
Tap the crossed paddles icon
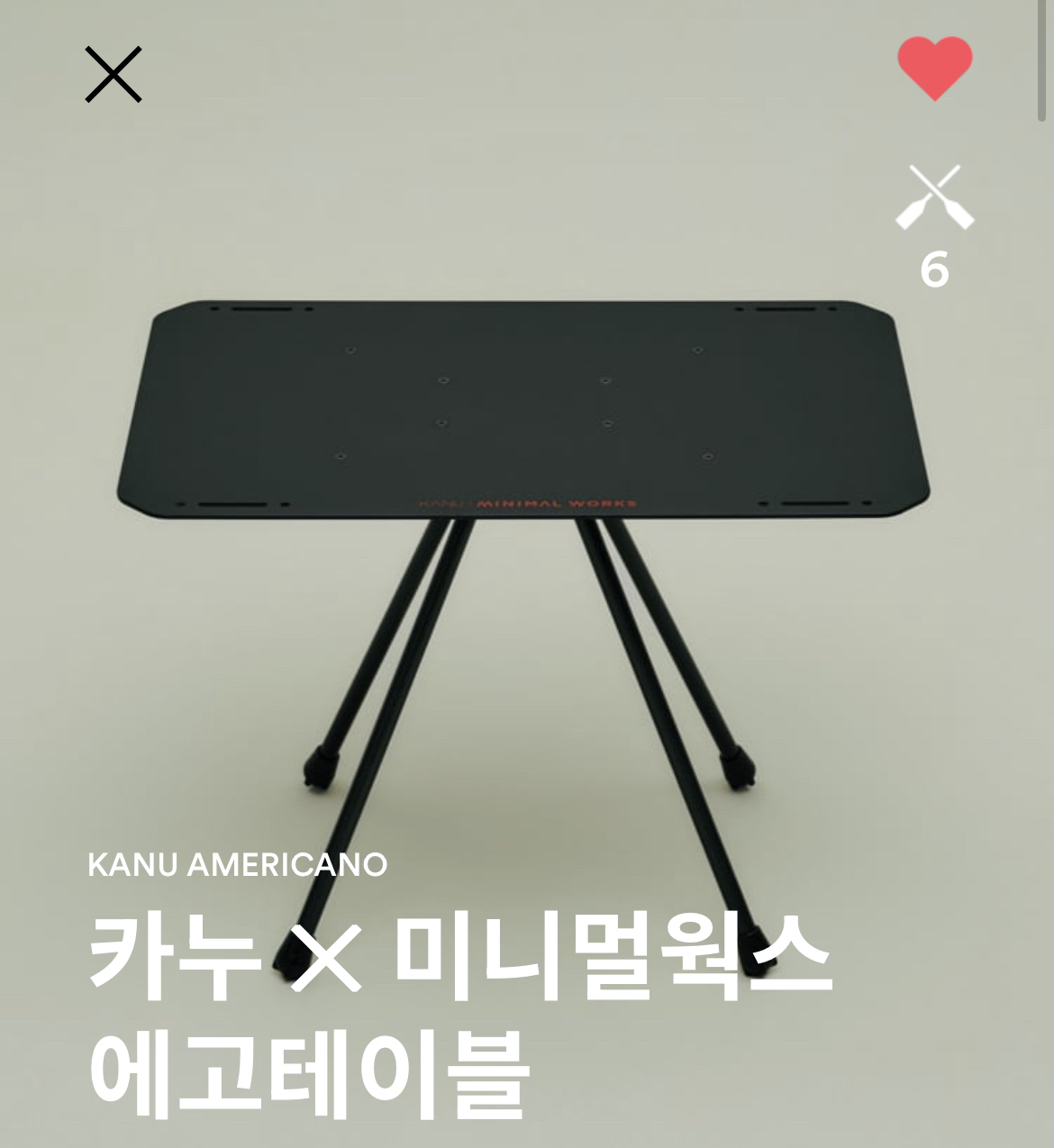click(934, 197)
